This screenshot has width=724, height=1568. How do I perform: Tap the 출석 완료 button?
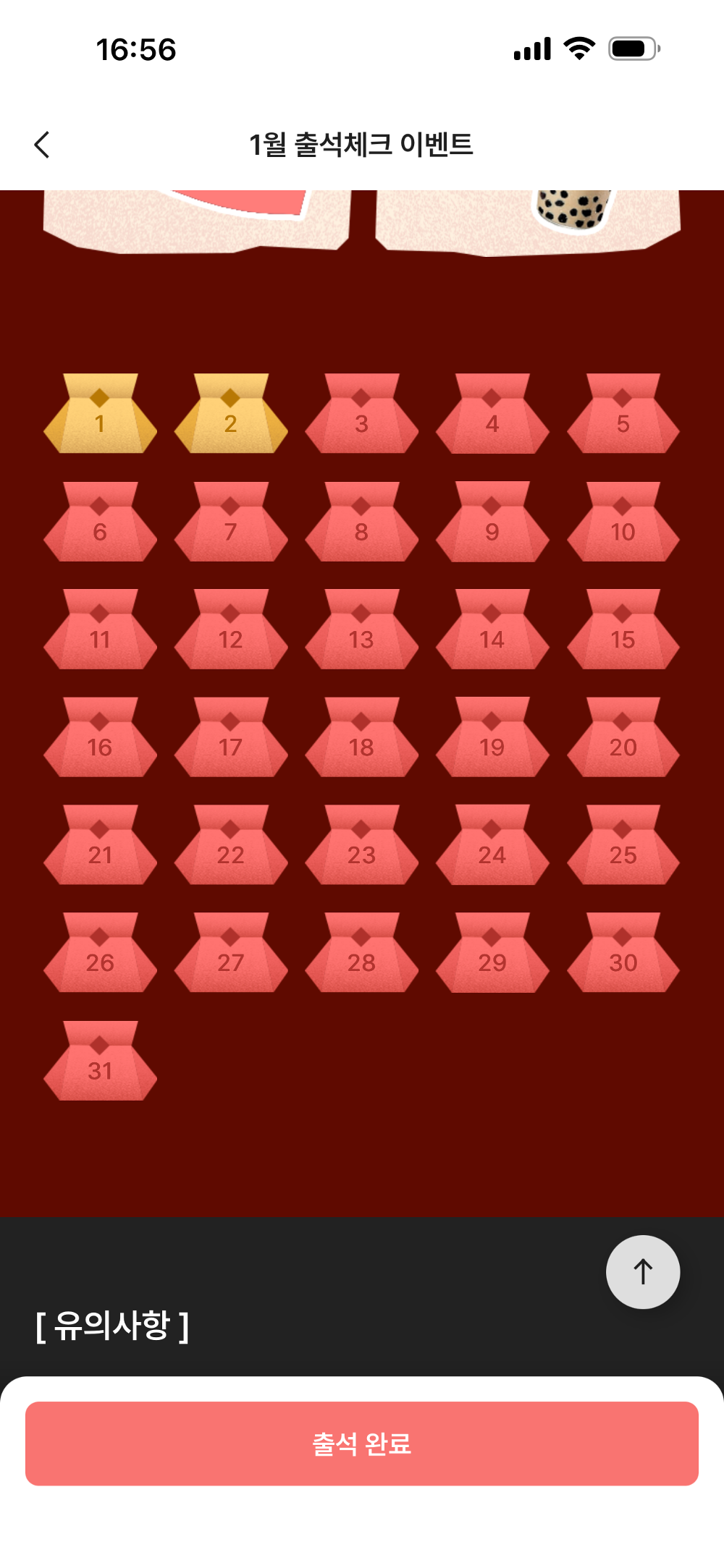point(362,1444)
